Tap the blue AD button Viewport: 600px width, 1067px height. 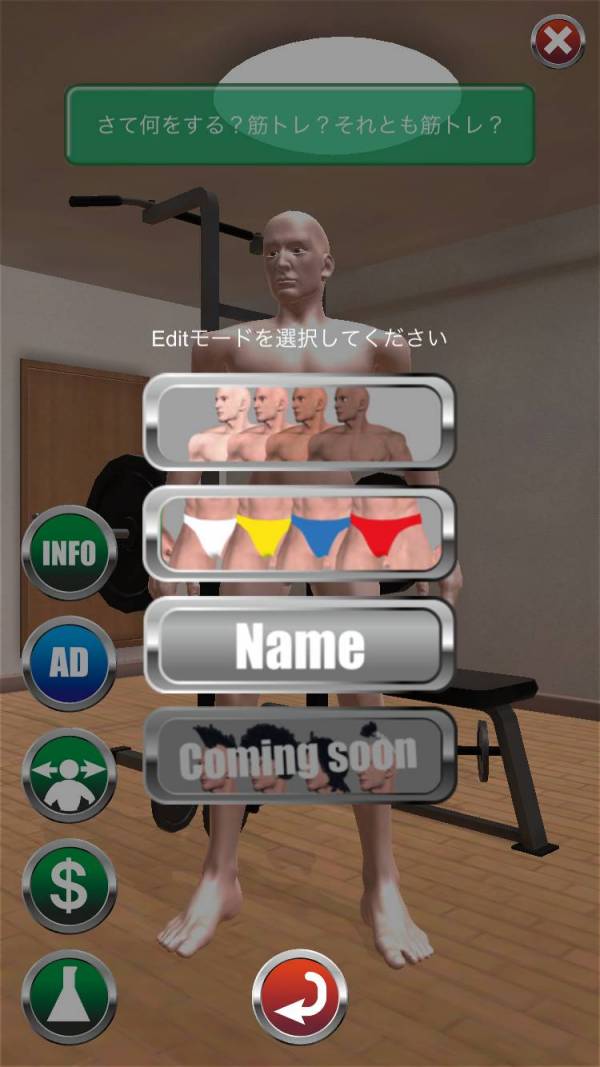[x=69, y=663]
